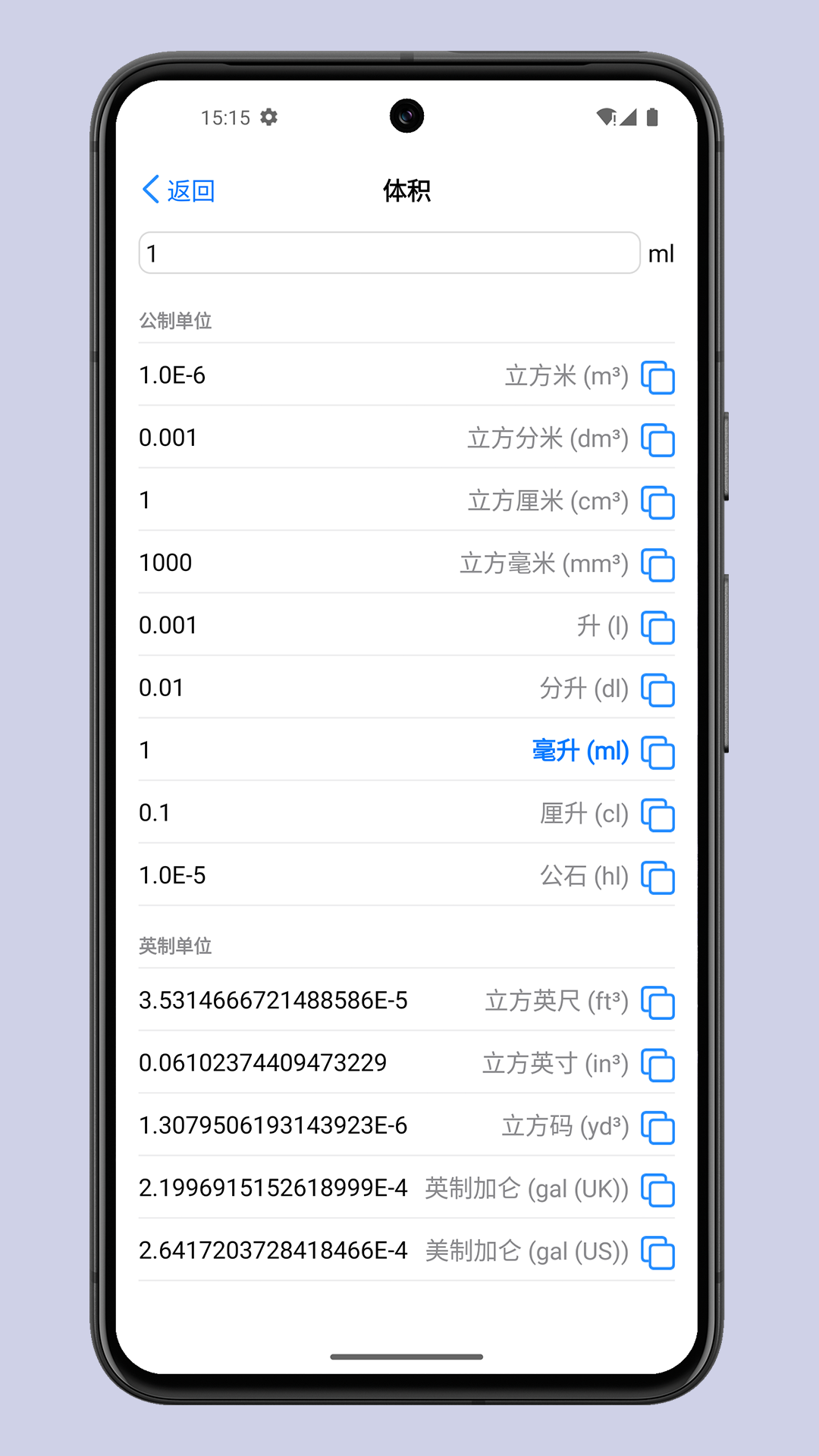The image size is (819, 1456).
Task: Copy the 厘升 (cl) result
Action: pyautogui.click(x=657, y=814)
